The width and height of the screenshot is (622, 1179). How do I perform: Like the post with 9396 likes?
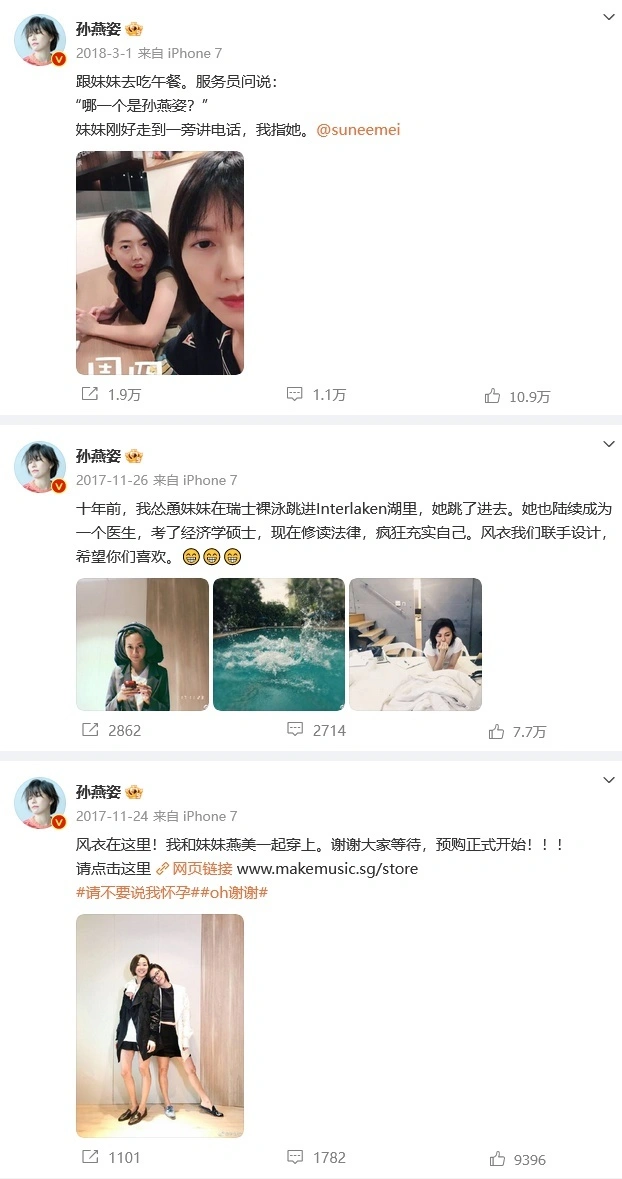tap(517, 1159)
